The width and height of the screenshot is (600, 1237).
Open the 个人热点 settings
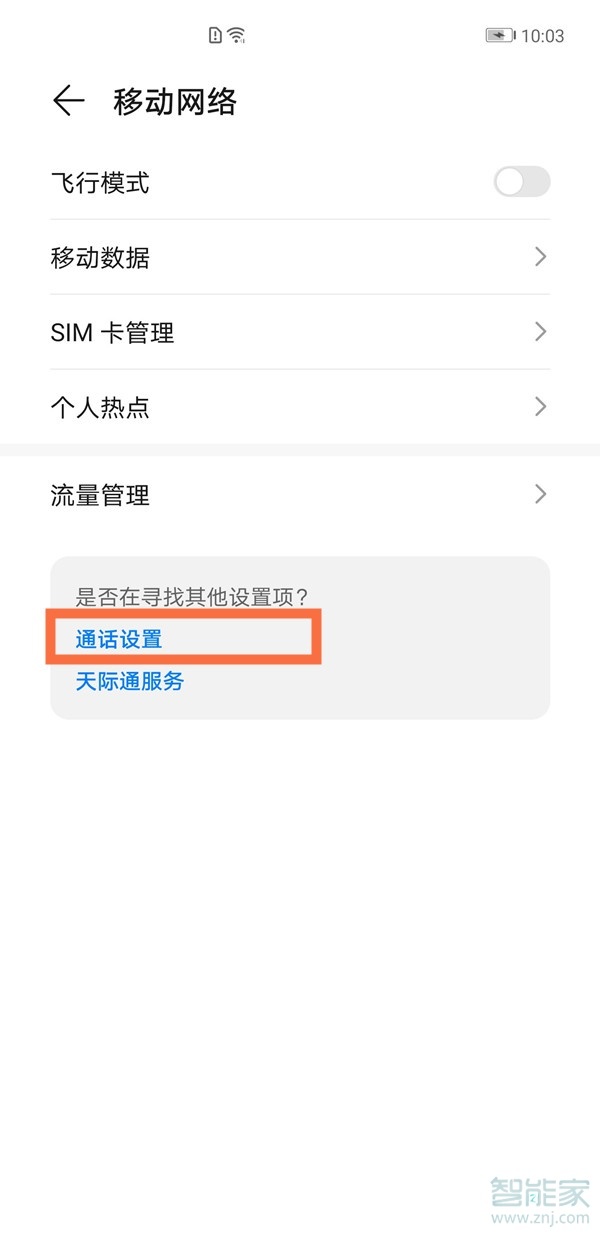click(x=300, y=407)
